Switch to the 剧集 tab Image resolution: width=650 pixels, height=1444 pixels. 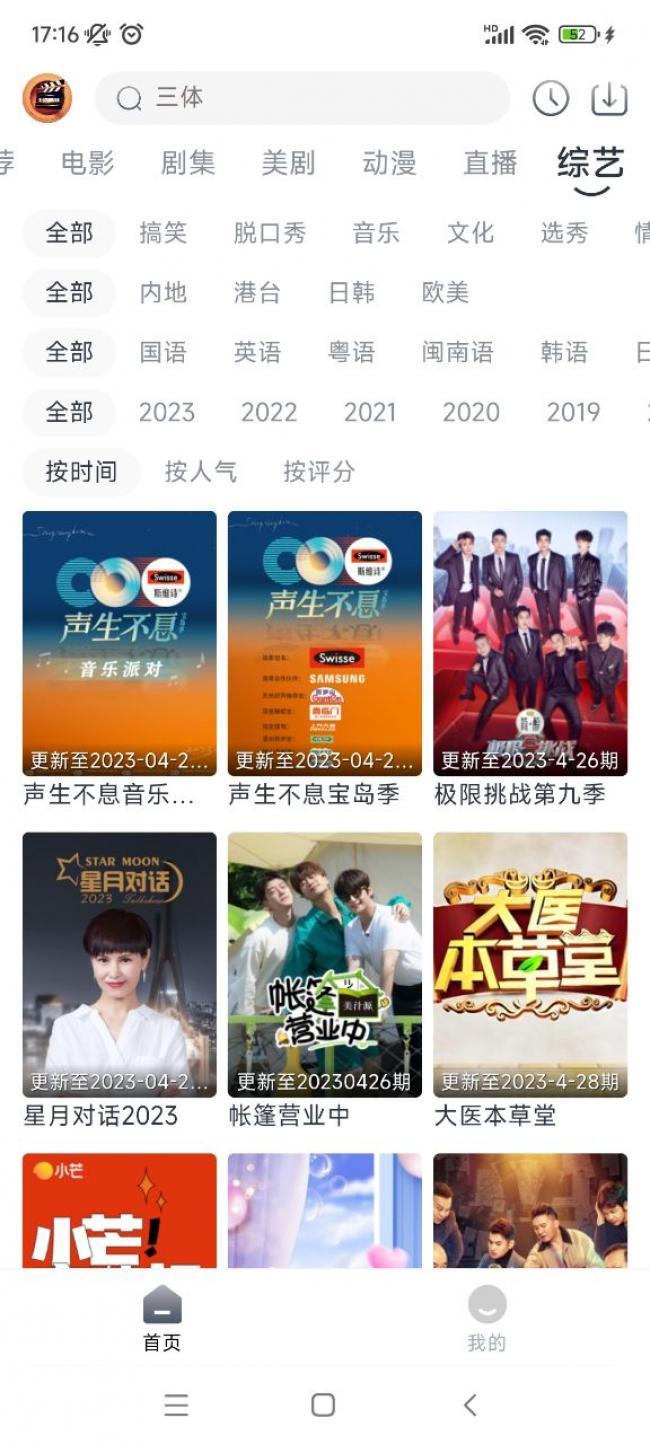[188, 163]
